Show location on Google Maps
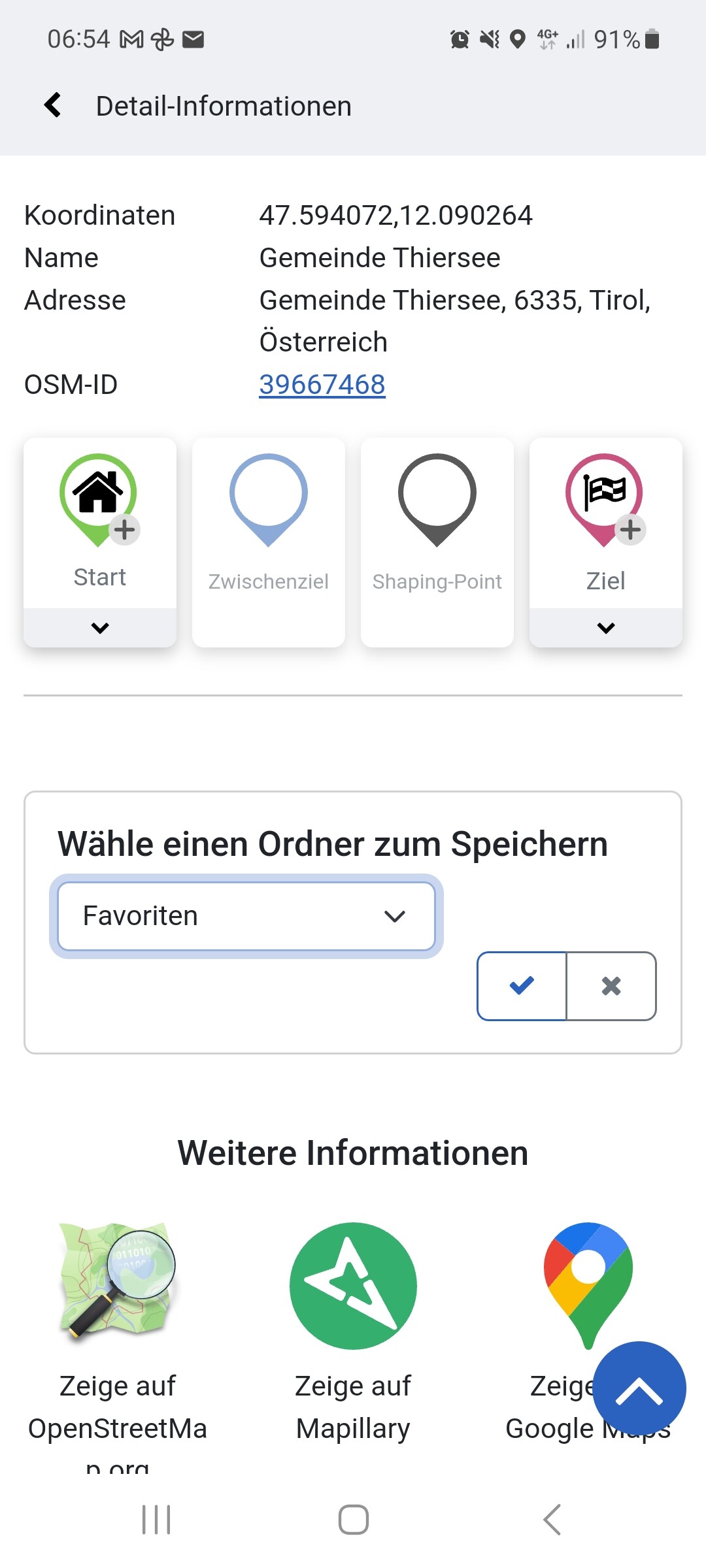The image size is (706, 1568). pos(575,1281)
